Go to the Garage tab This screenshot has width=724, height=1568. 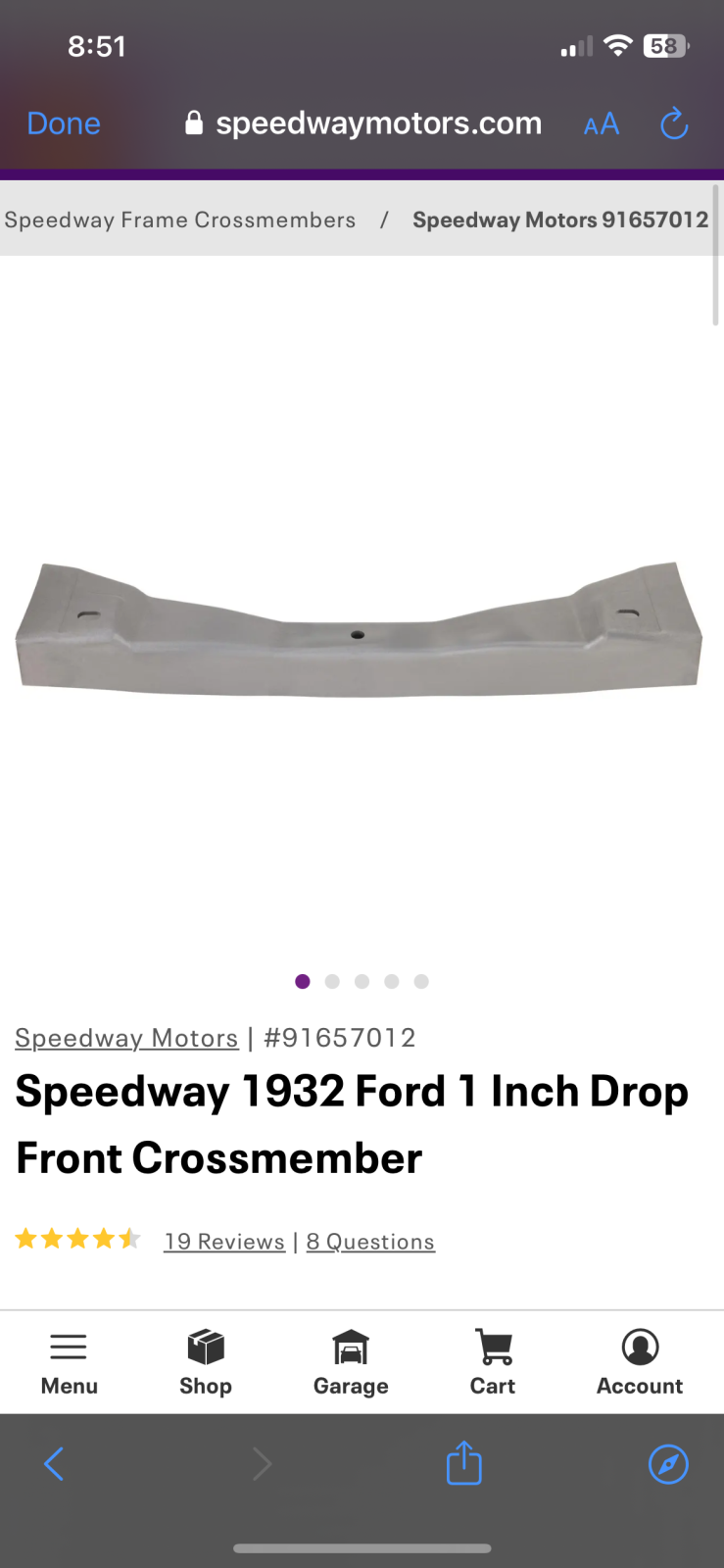pyautogui.click(x=351, y=1363)
